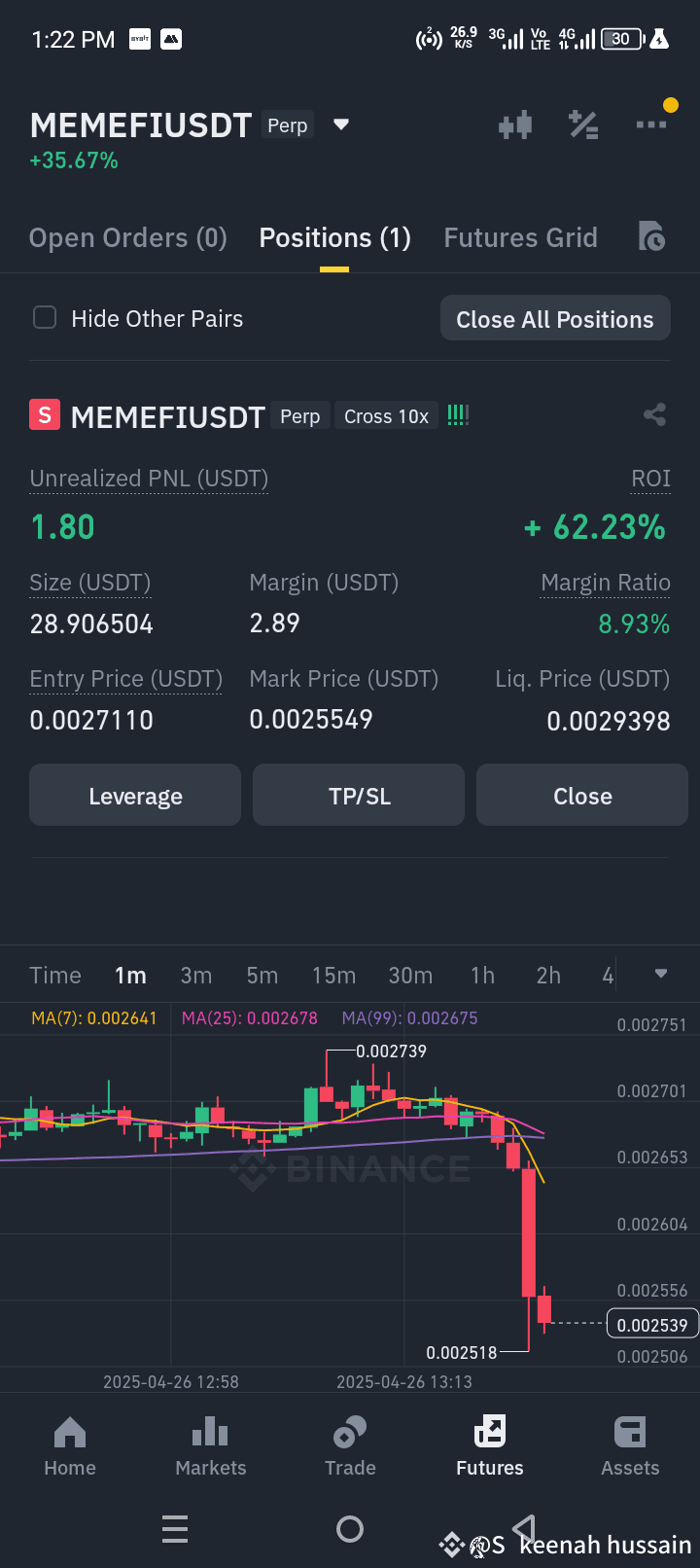Close the MEMEFIUSDT position
Viewport: 700px width, 1568px height.
tap(582, 796)
